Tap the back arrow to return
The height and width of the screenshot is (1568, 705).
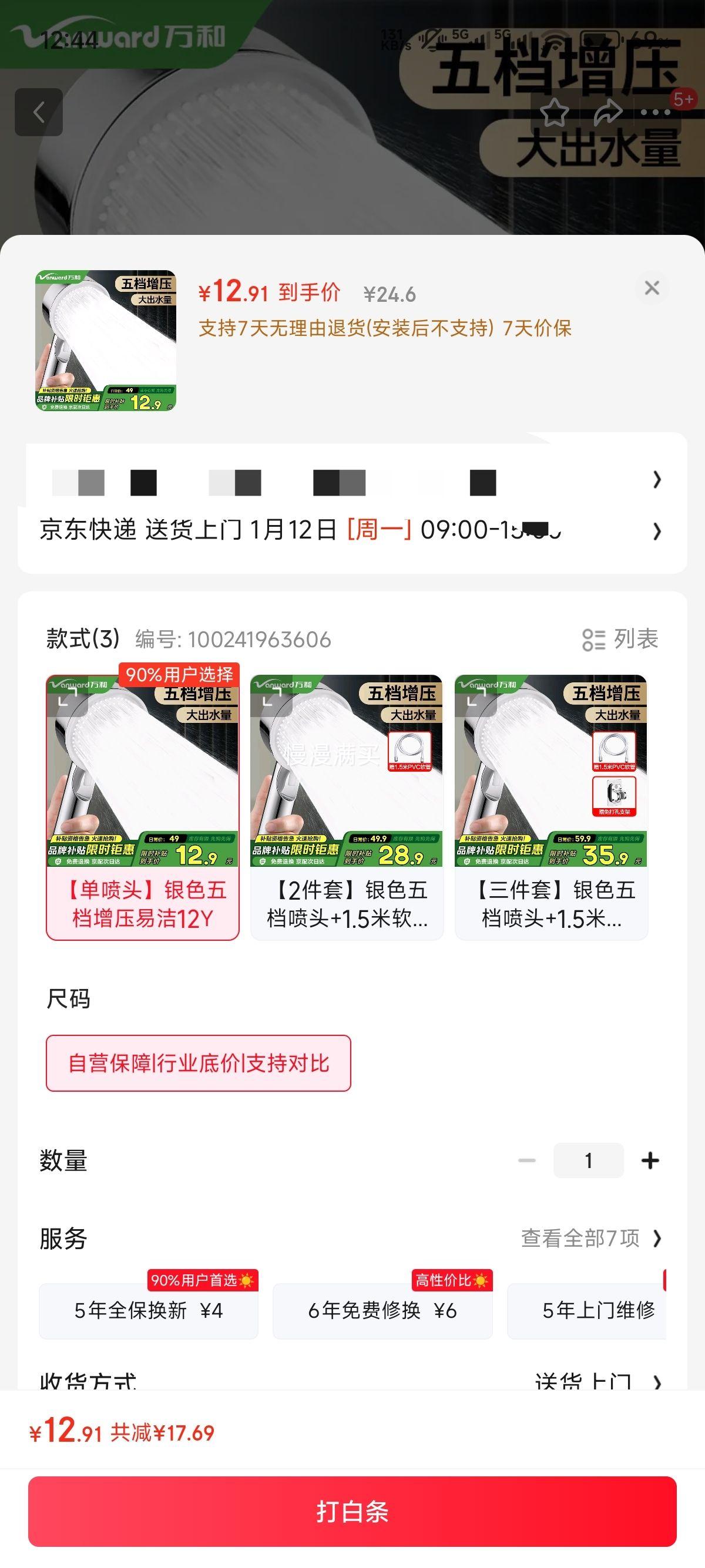[40, 112]
